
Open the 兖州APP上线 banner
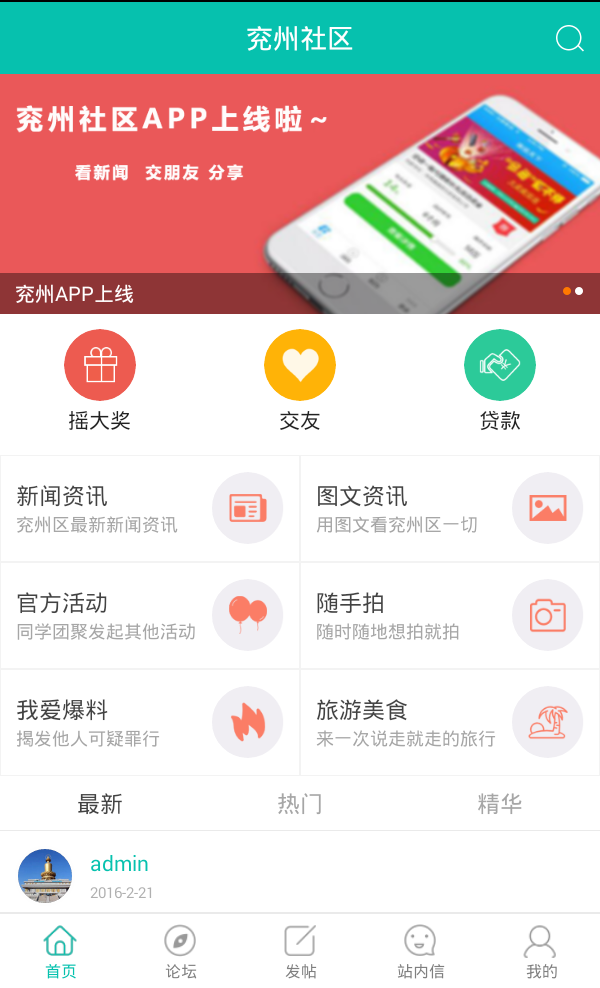tap(300, 193)
